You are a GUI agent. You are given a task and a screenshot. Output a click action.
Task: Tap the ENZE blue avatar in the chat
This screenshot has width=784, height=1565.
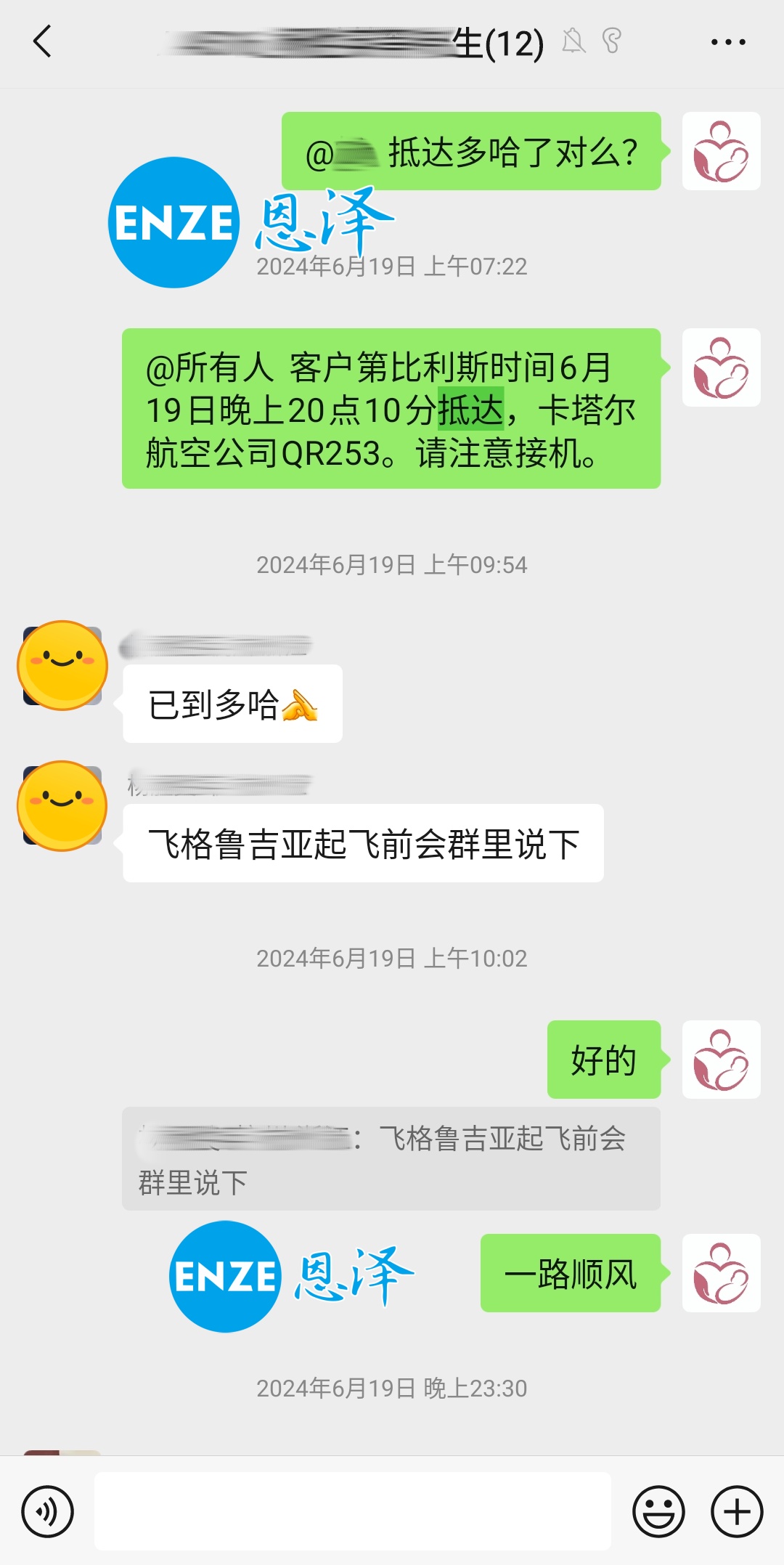[x=173, y=223]
